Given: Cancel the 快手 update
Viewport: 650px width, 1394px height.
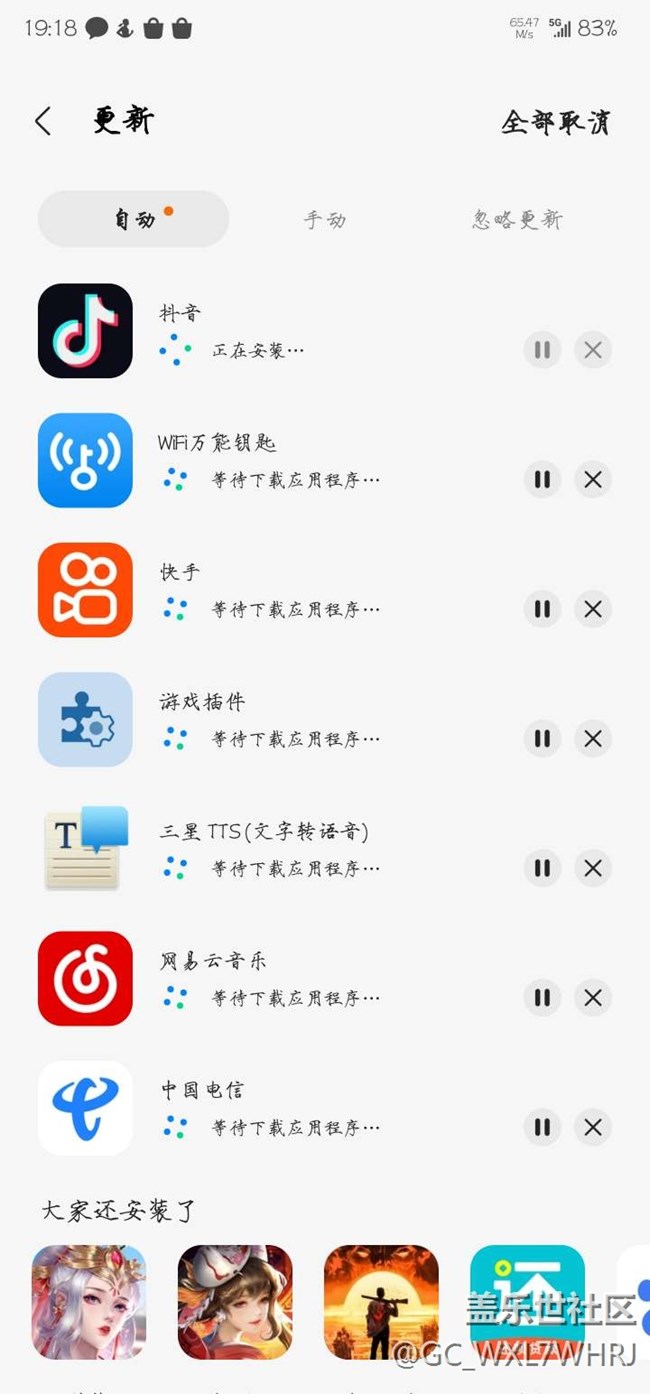Looking at the screenshot, I should [x=593, y=609].
